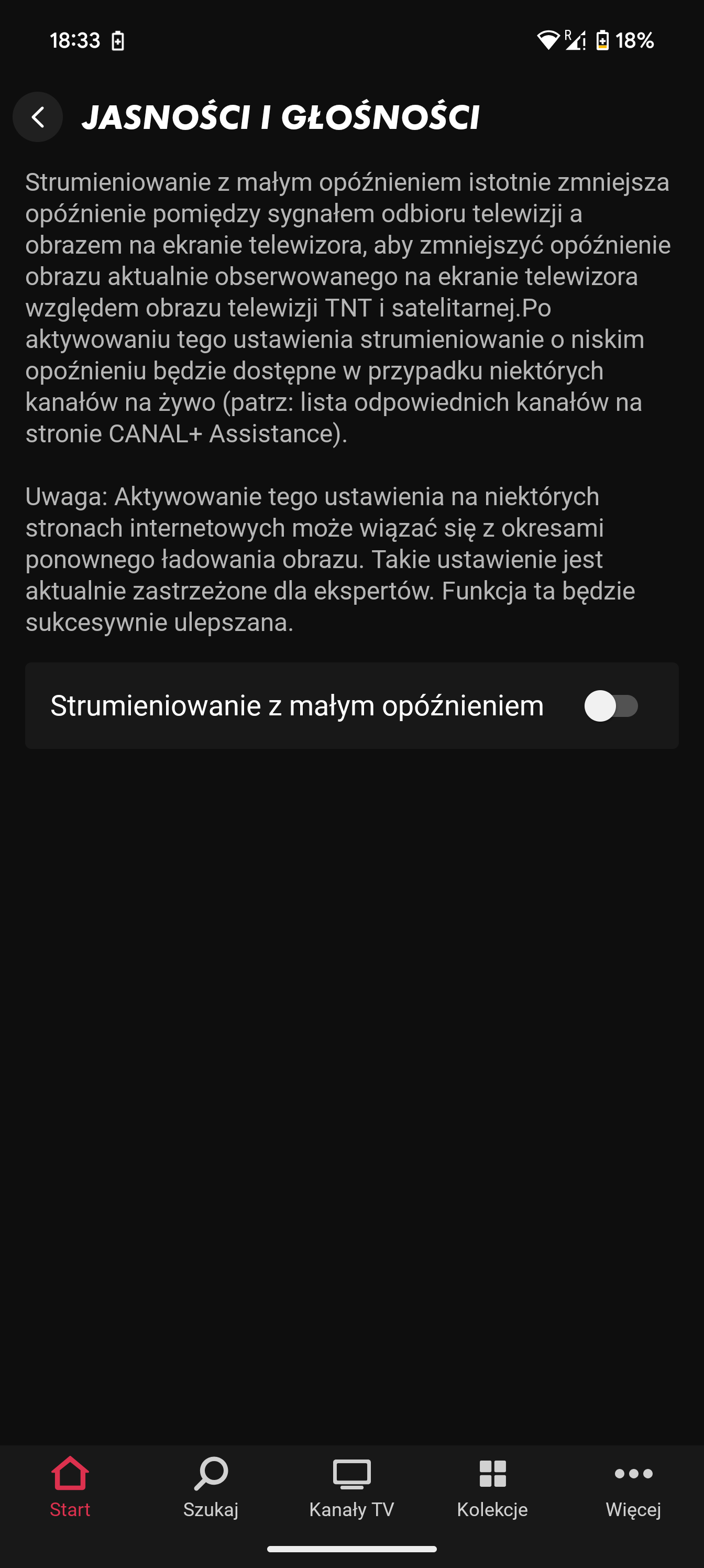Switch to the Kanały TV tab
Image resolution: width=704 pixels, height=1568 pixels.
click(351, 1486)
